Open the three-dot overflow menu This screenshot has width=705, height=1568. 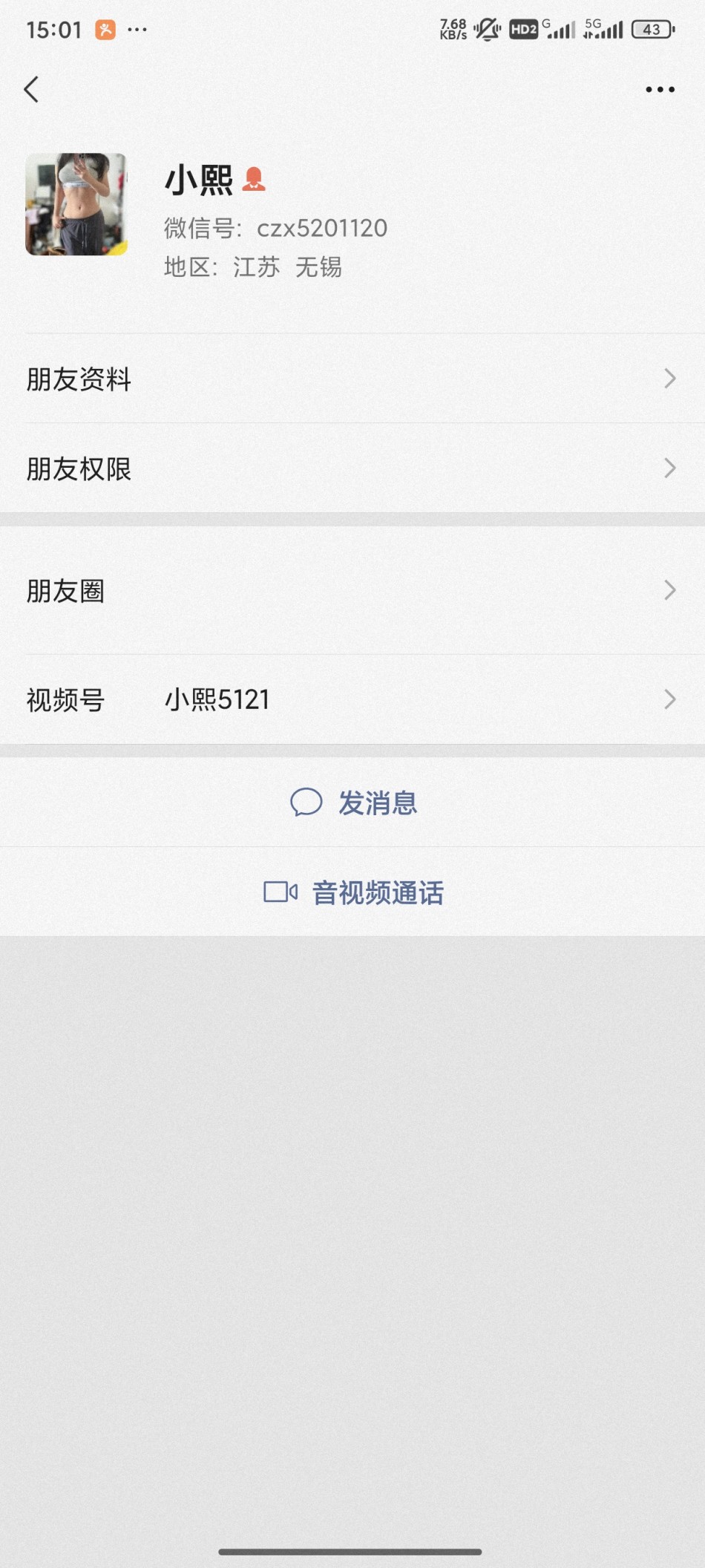(x=660, y=89)
